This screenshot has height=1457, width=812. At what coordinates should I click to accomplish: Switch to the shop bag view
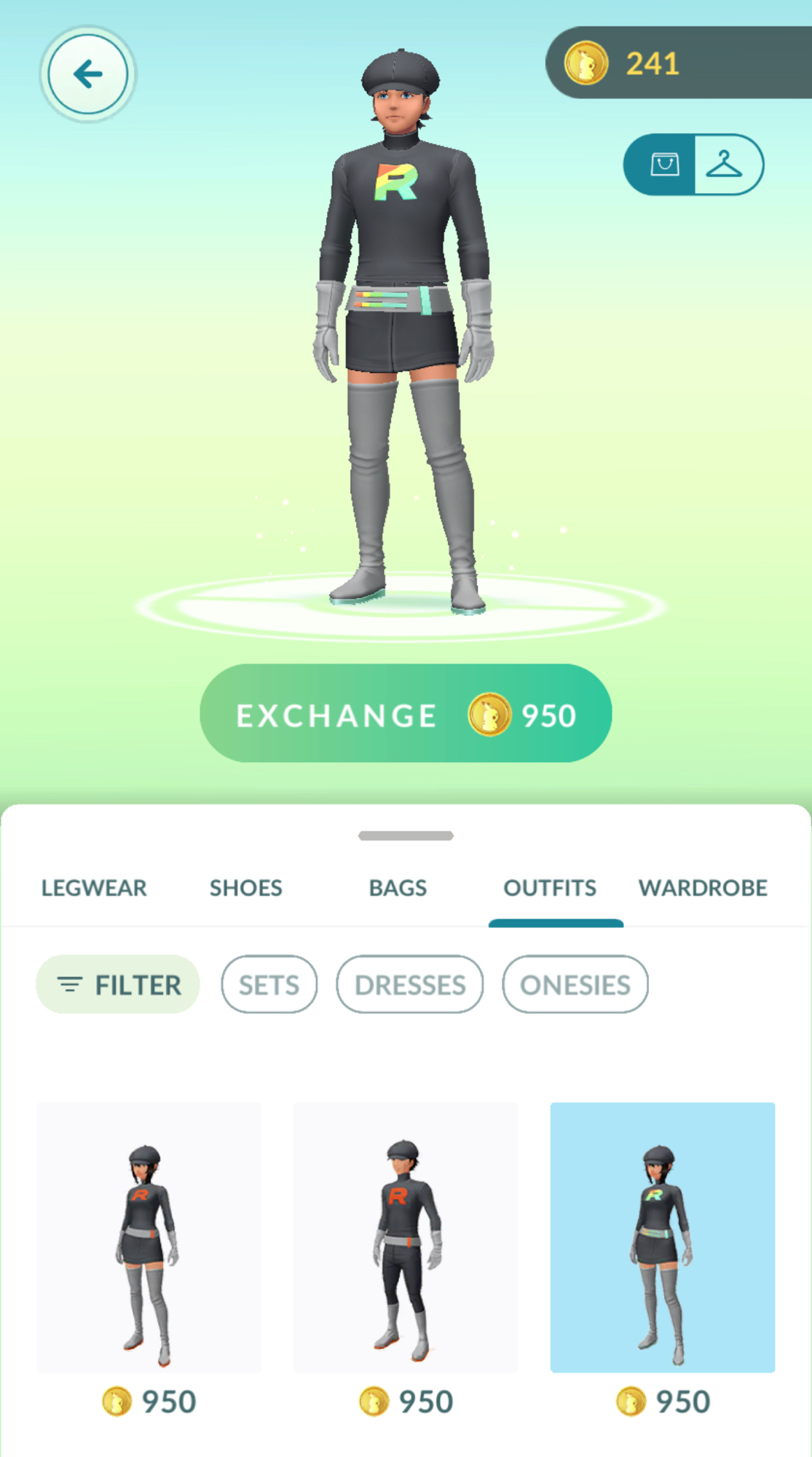[x=663, y=165]
